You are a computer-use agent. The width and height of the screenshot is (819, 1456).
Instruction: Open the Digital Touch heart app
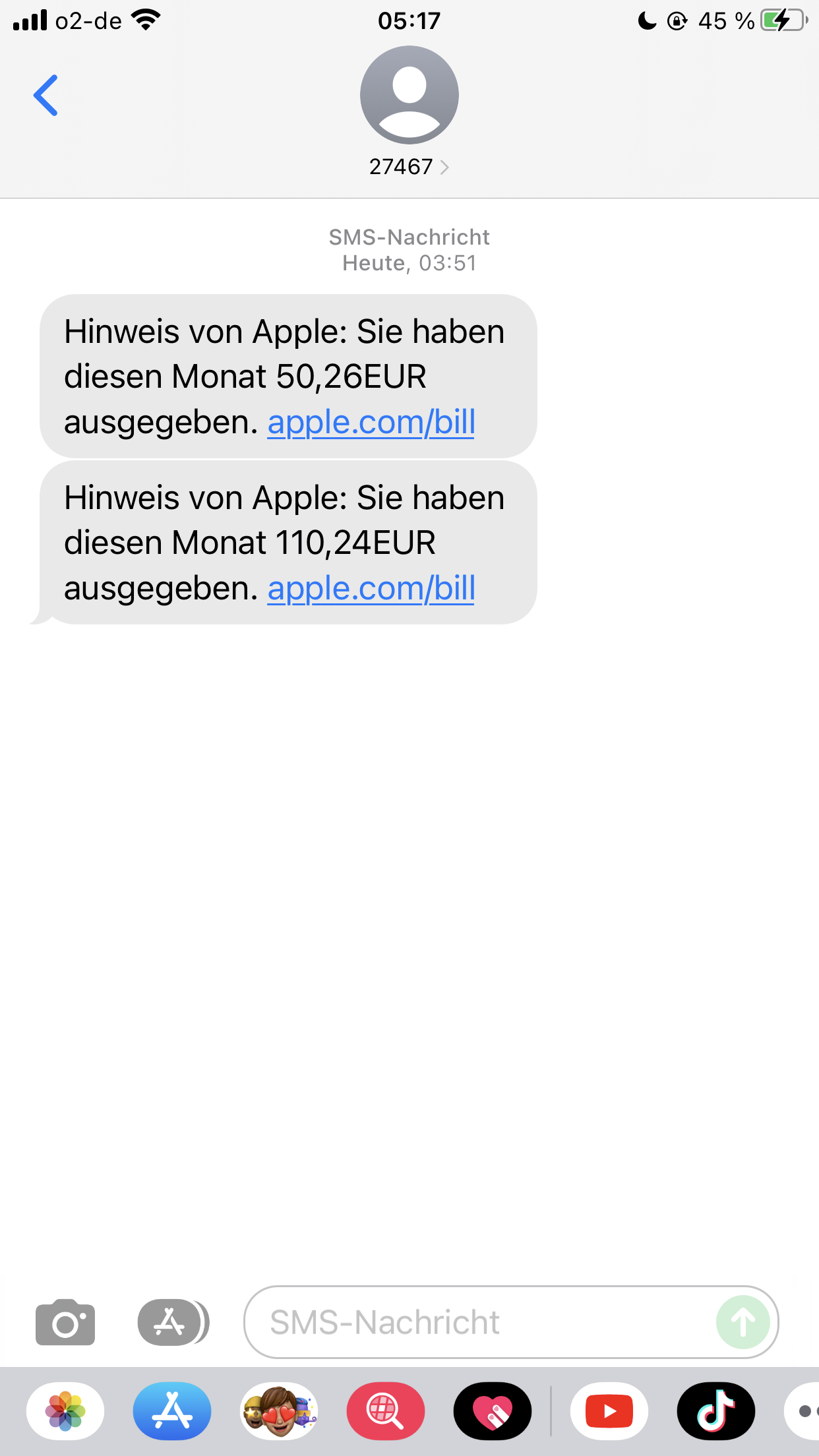pos(493,1411)
